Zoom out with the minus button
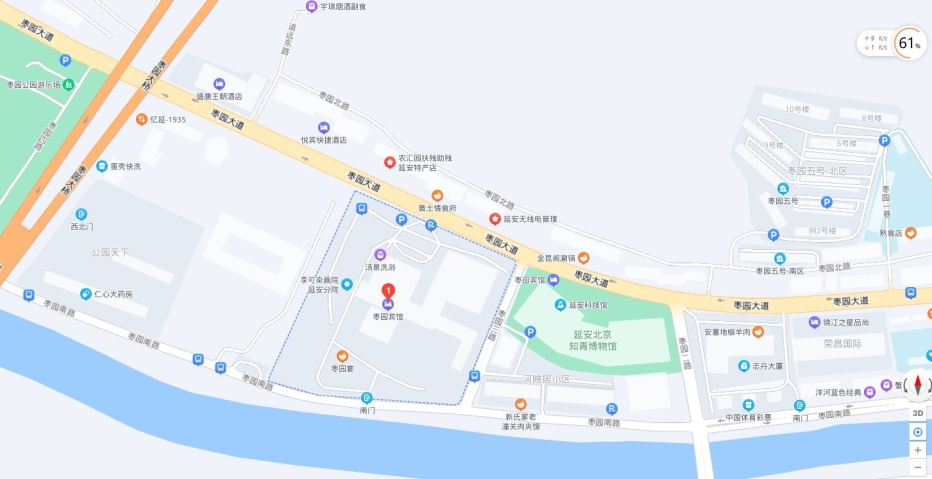 [x=917, y=467]
